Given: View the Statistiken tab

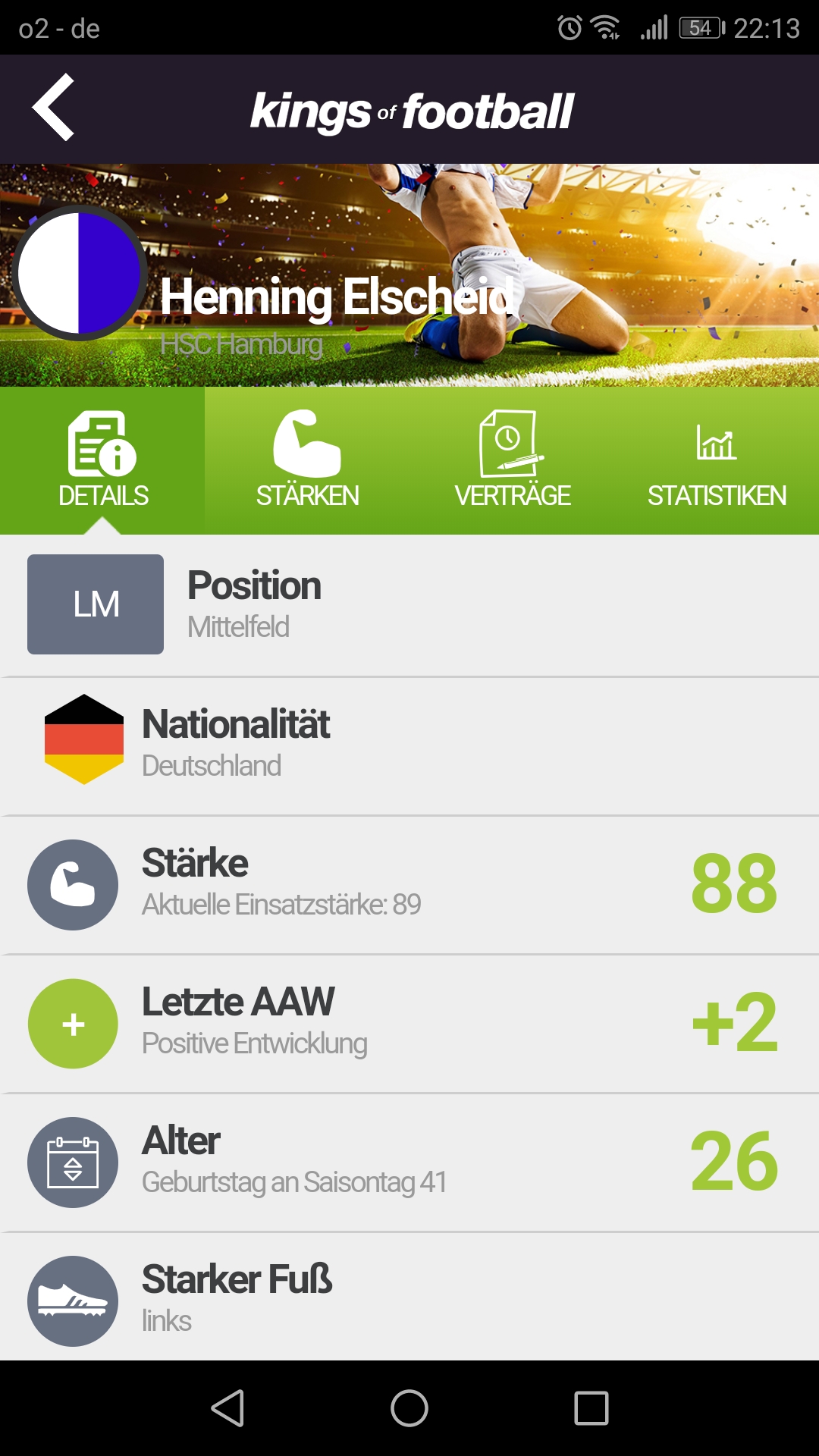Looking at the screenshot, I should [717, 460].
